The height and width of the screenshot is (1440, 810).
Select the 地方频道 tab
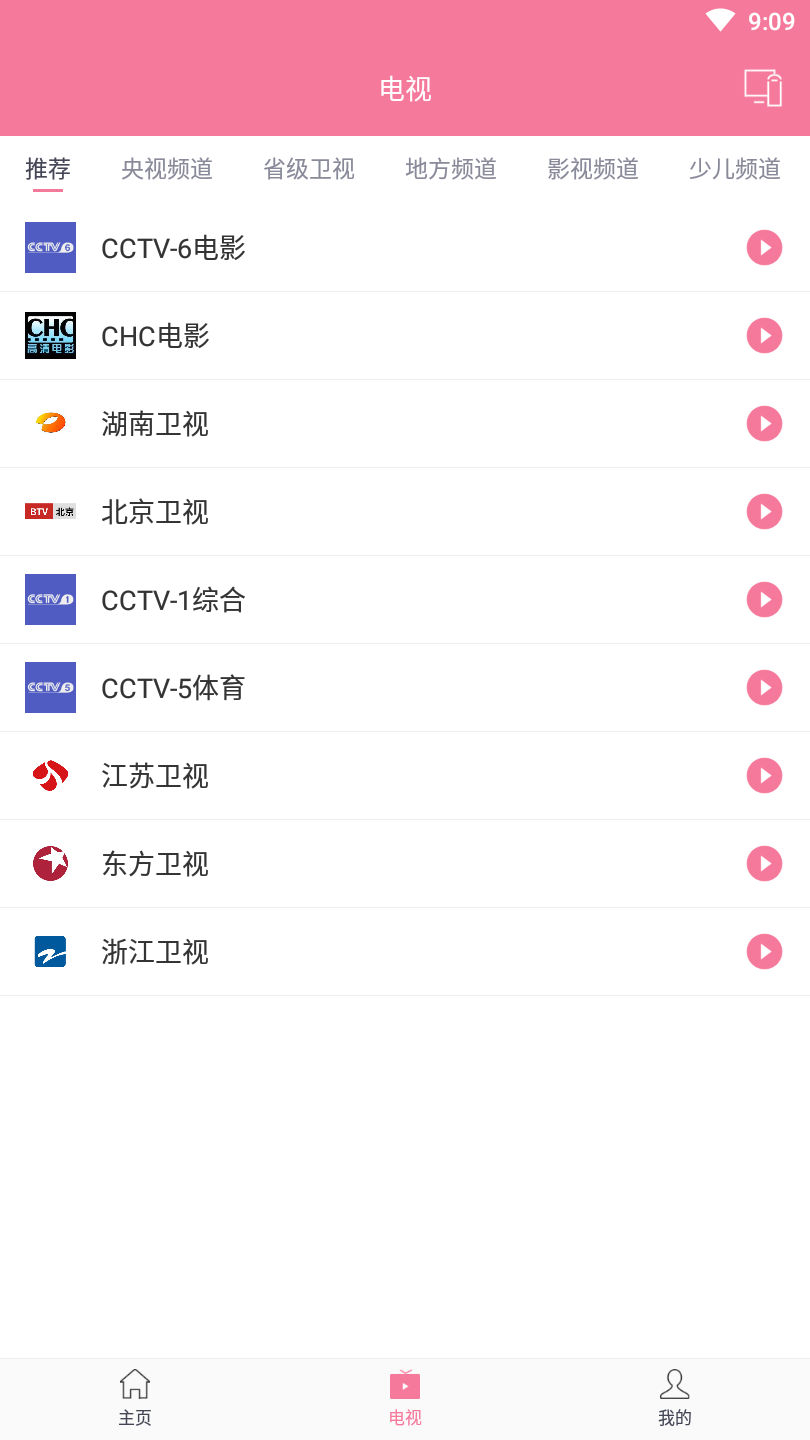[x=451, y=169]
